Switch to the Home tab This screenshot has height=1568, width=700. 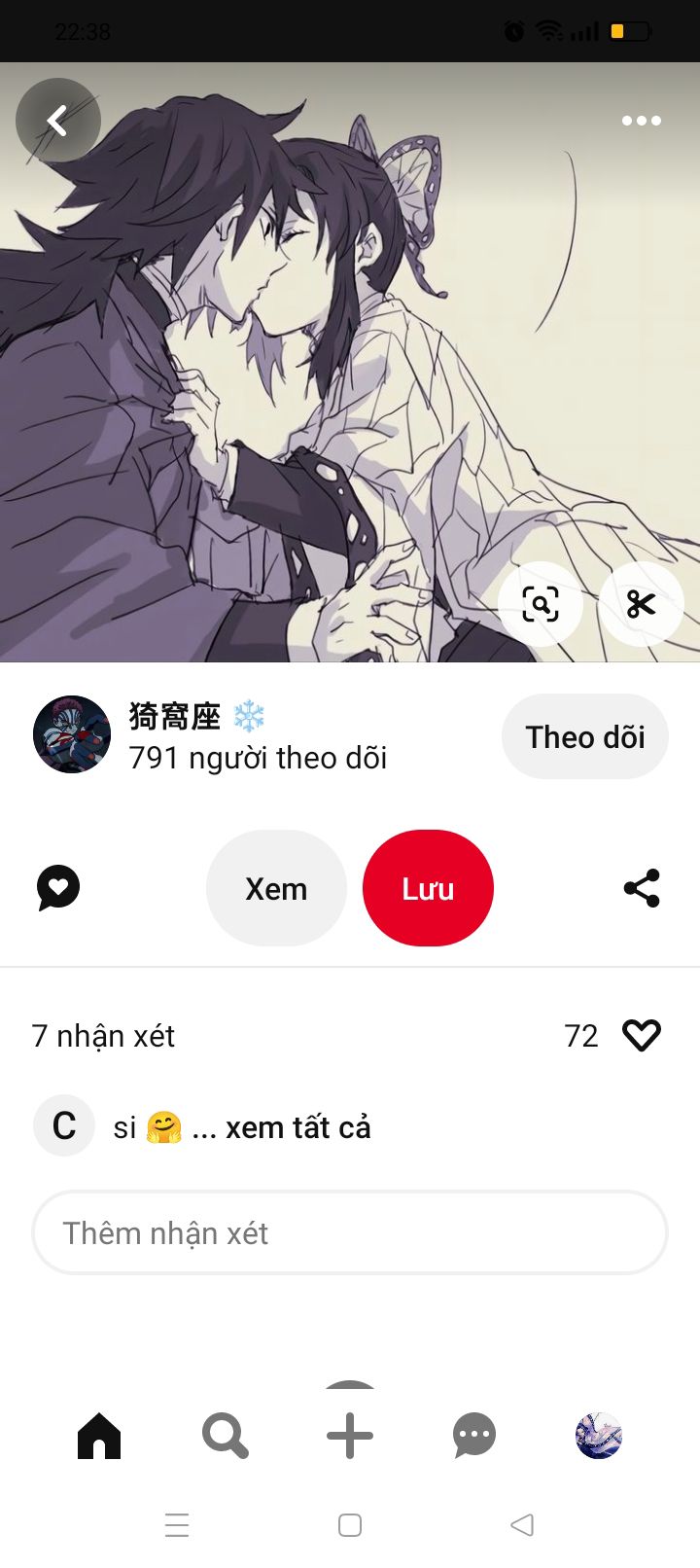pos(99,1435)
